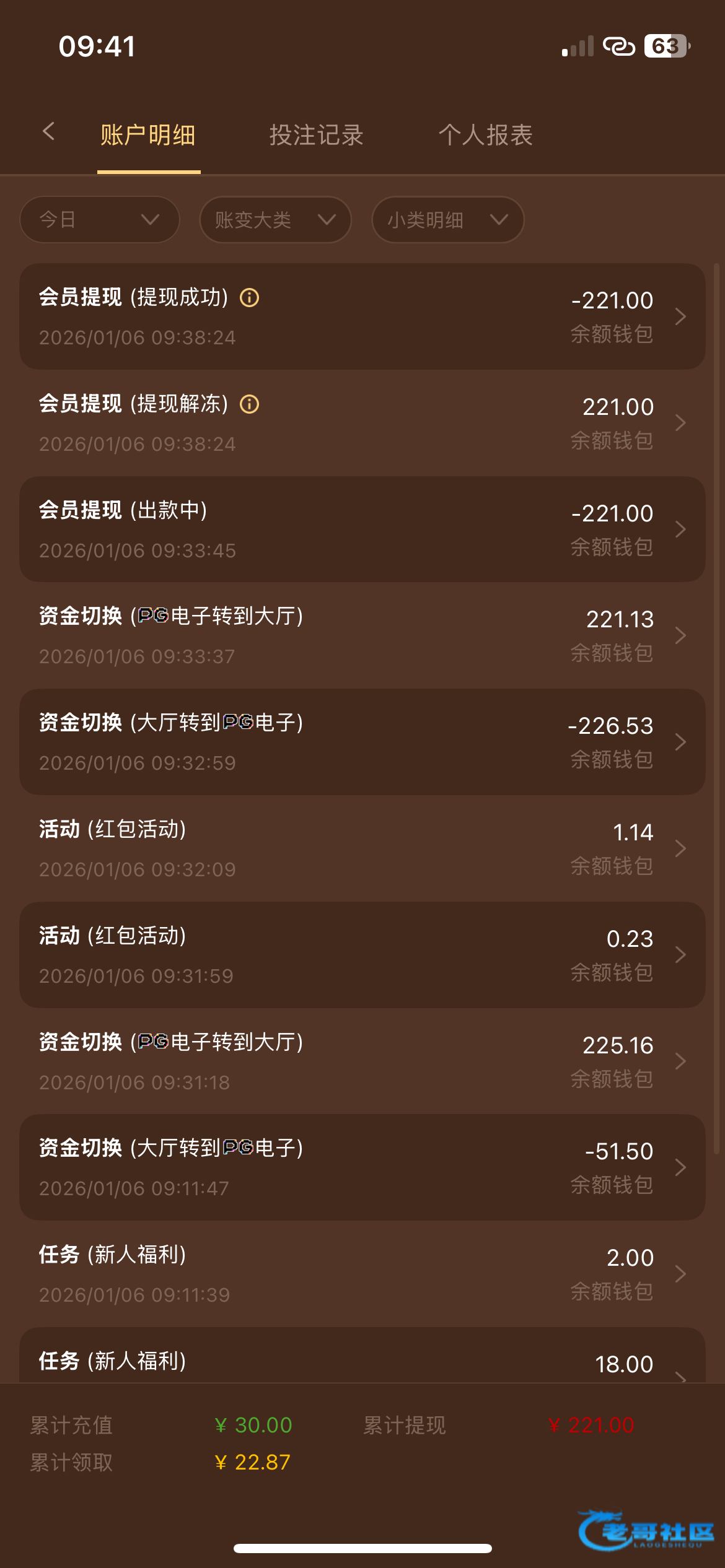
Task: Open the 红包活动 0.23 entry
Action: click(x=362, y=955)
